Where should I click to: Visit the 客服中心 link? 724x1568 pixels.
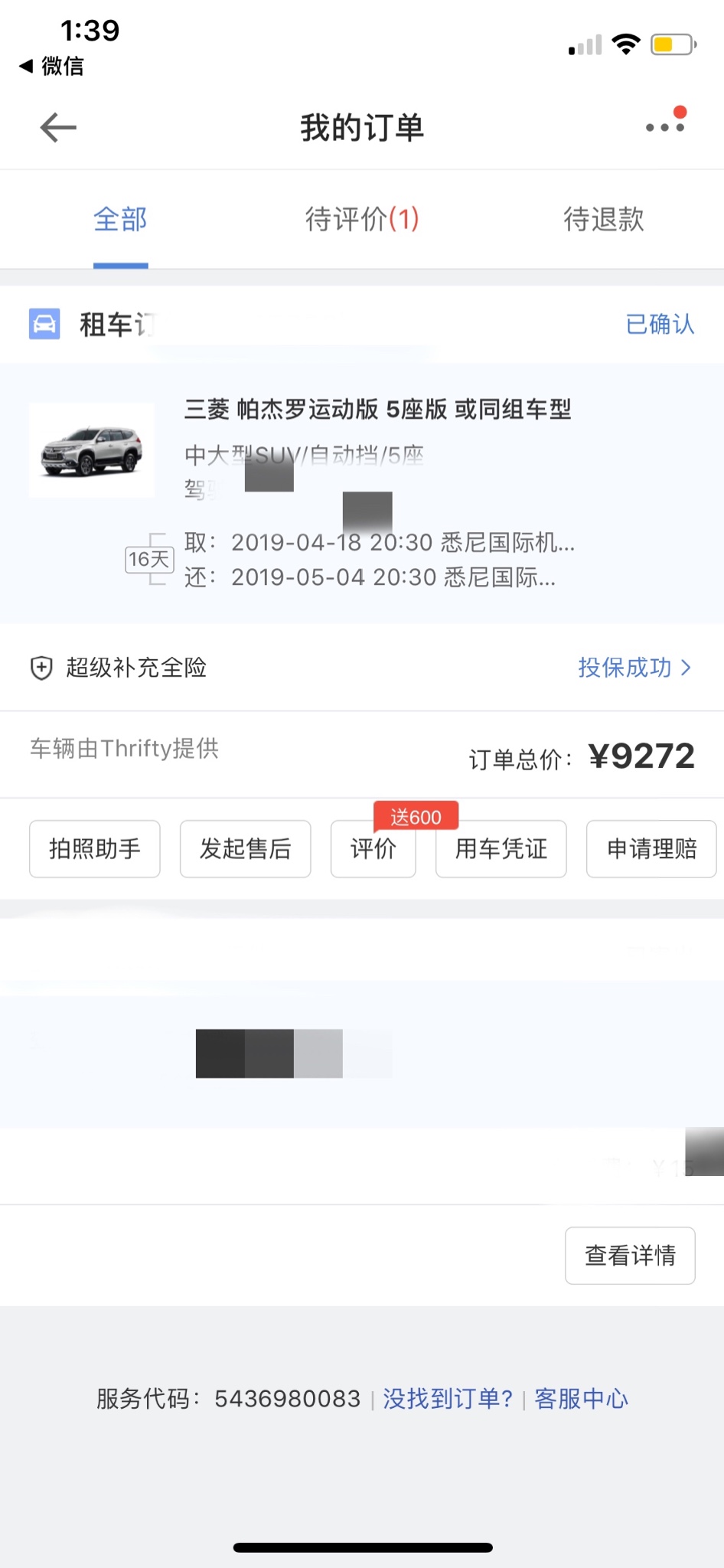tap(581, 1399)
